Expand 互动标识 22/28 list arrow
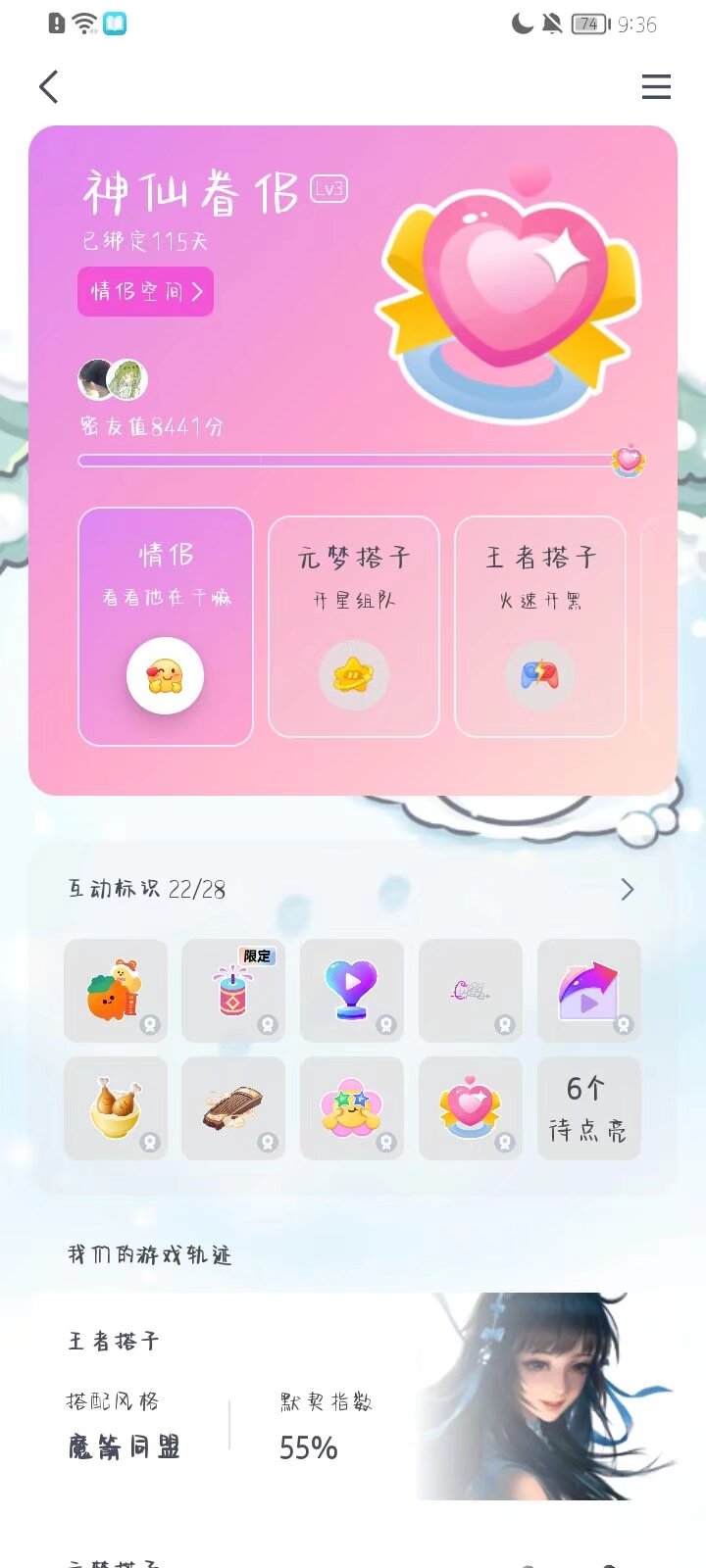Viewport: 706px width, 1568px height. [x=628, y=889]
